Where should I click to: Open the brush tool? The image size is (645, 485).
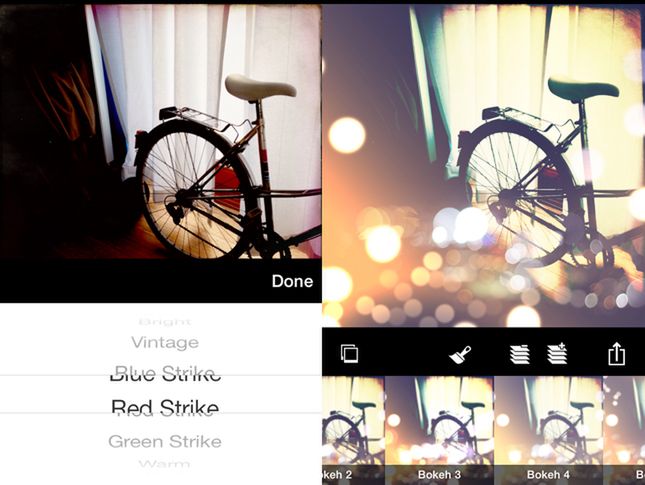click(x=460, y=354)
